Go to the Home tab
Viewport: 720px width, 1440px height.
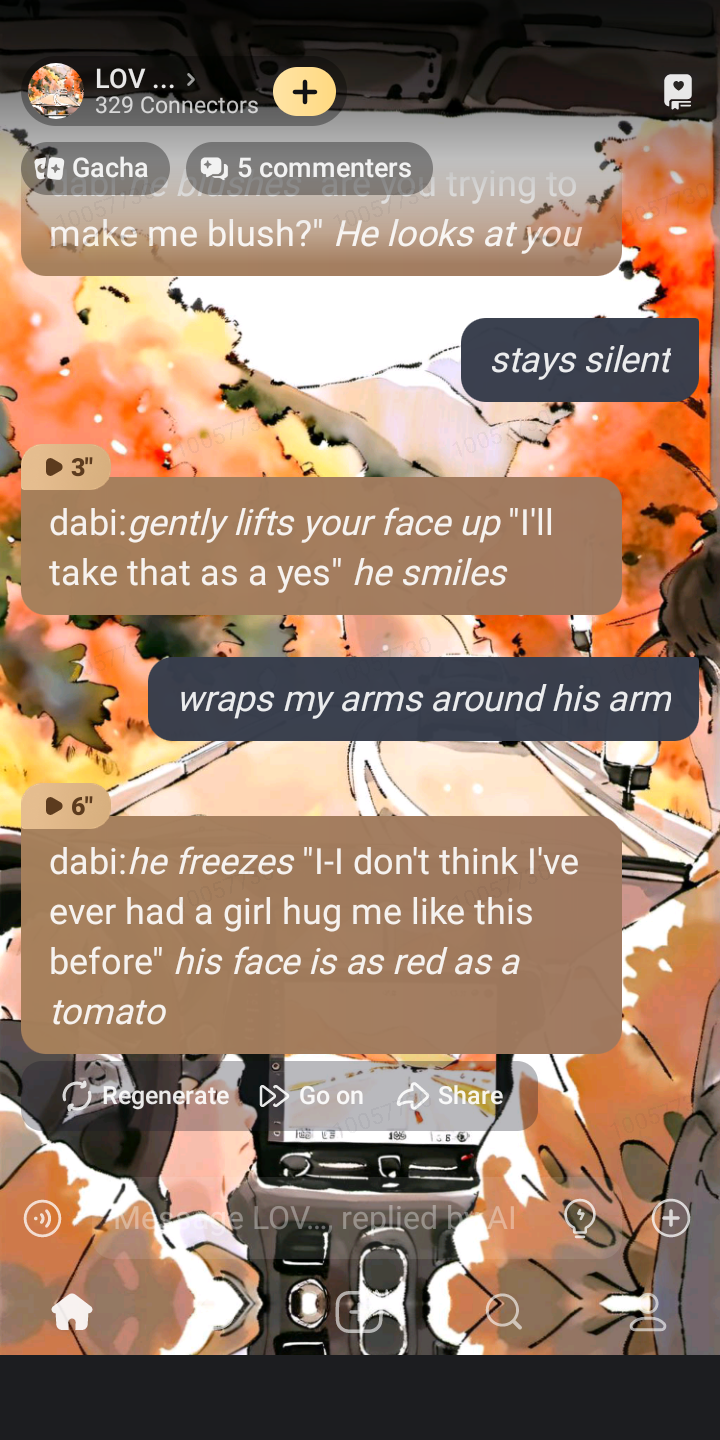pyautogui.click(x=72, y=1311)
